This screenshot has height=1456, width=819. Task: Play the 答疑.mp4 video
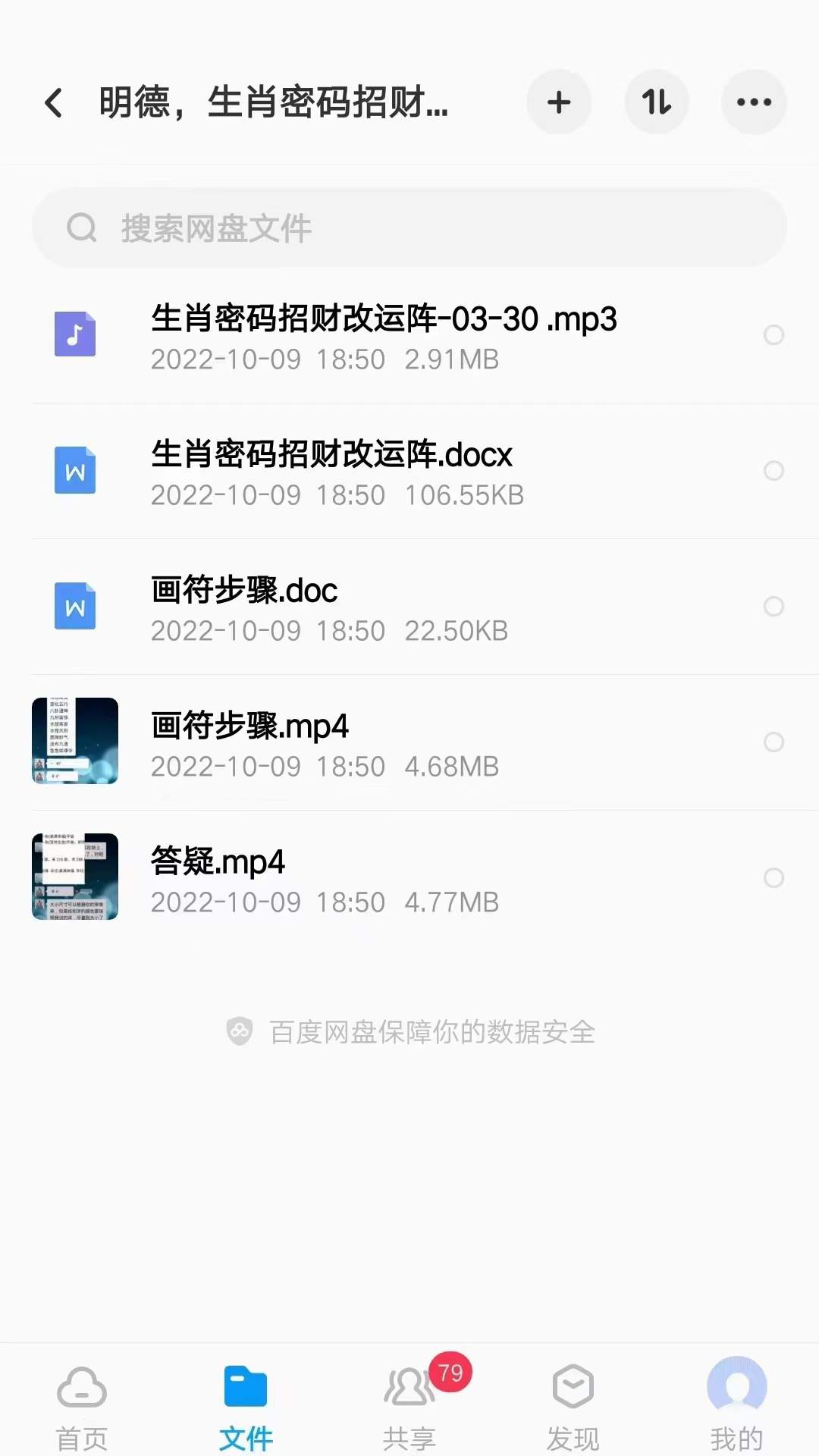coord(220,879)
